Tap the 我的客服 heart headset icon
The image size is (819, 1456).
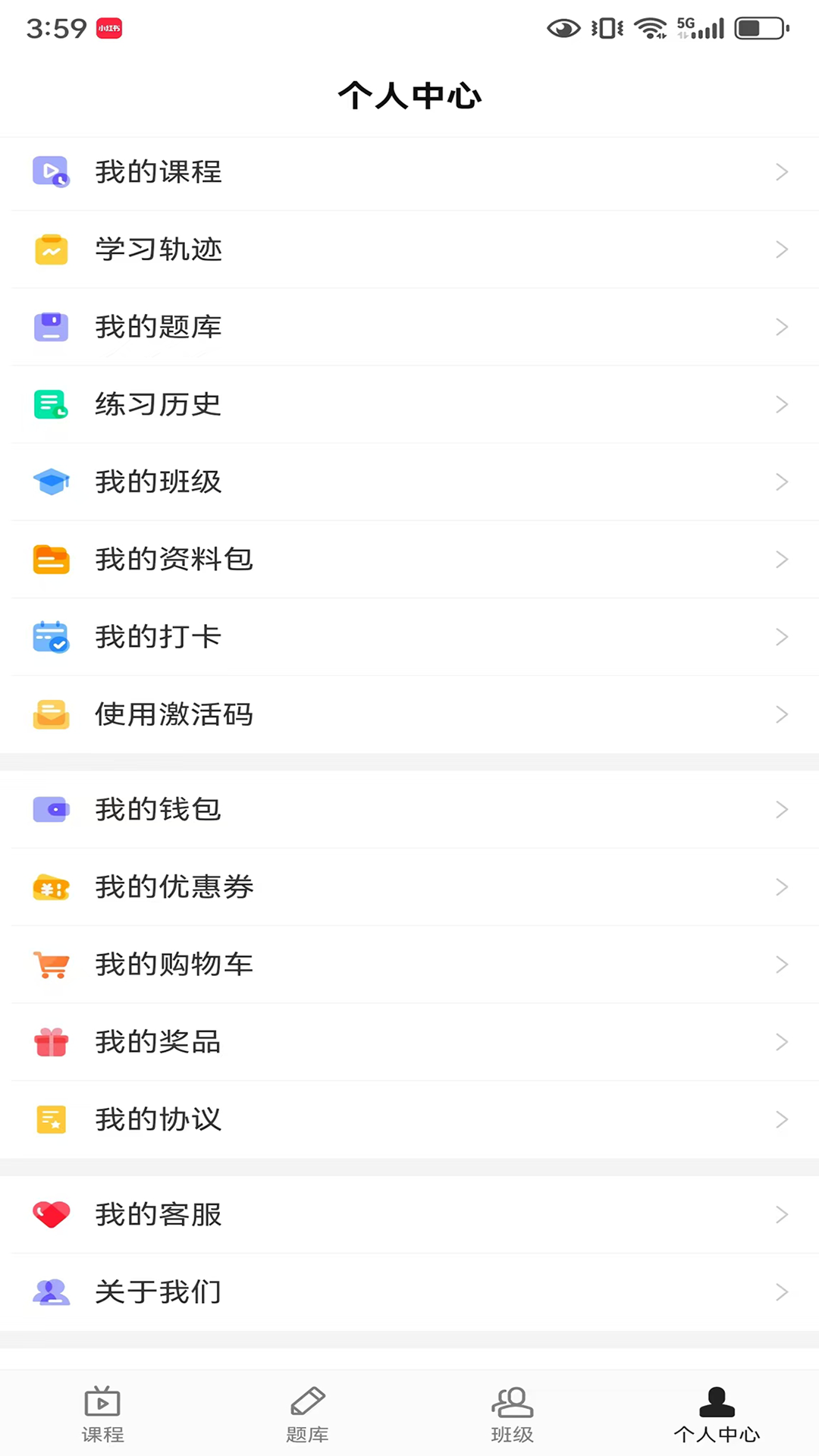[51, 1214]
